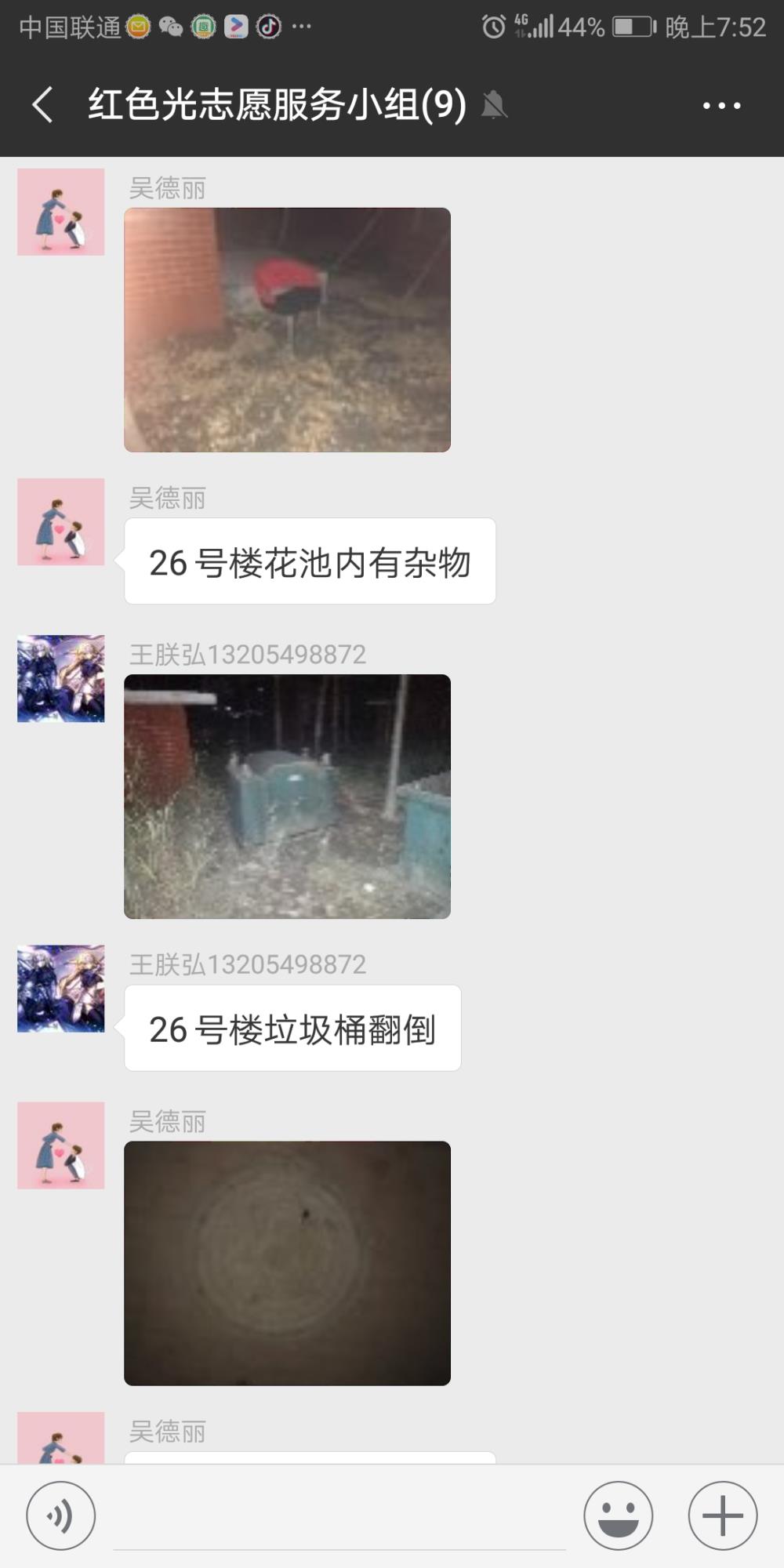Open the photo showing a red object
Image resolution: width=784 pixels, height=1568 pixels.
(x=287, y=329)
